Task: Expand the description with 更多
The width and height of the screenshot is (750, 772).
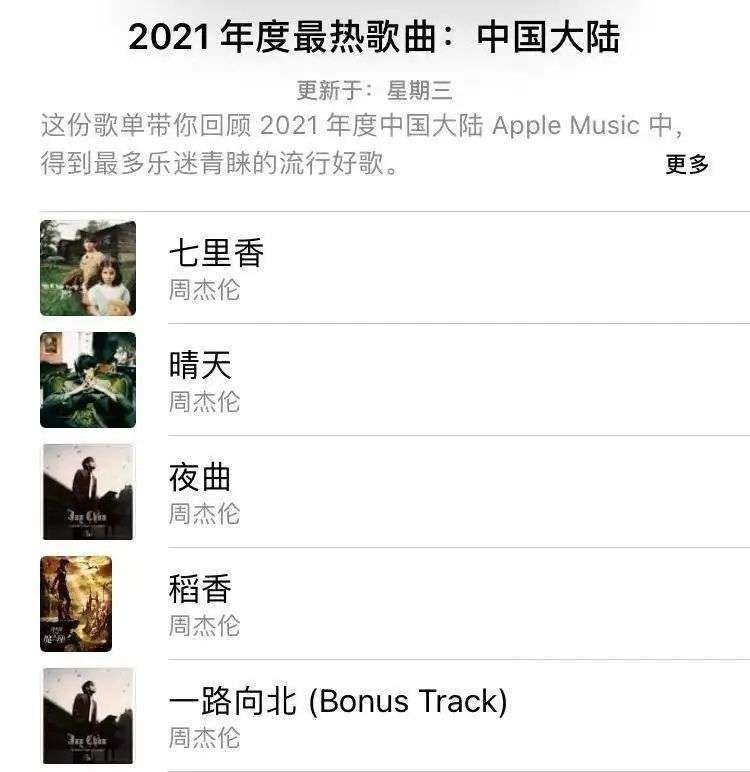Action: (687, 165)
